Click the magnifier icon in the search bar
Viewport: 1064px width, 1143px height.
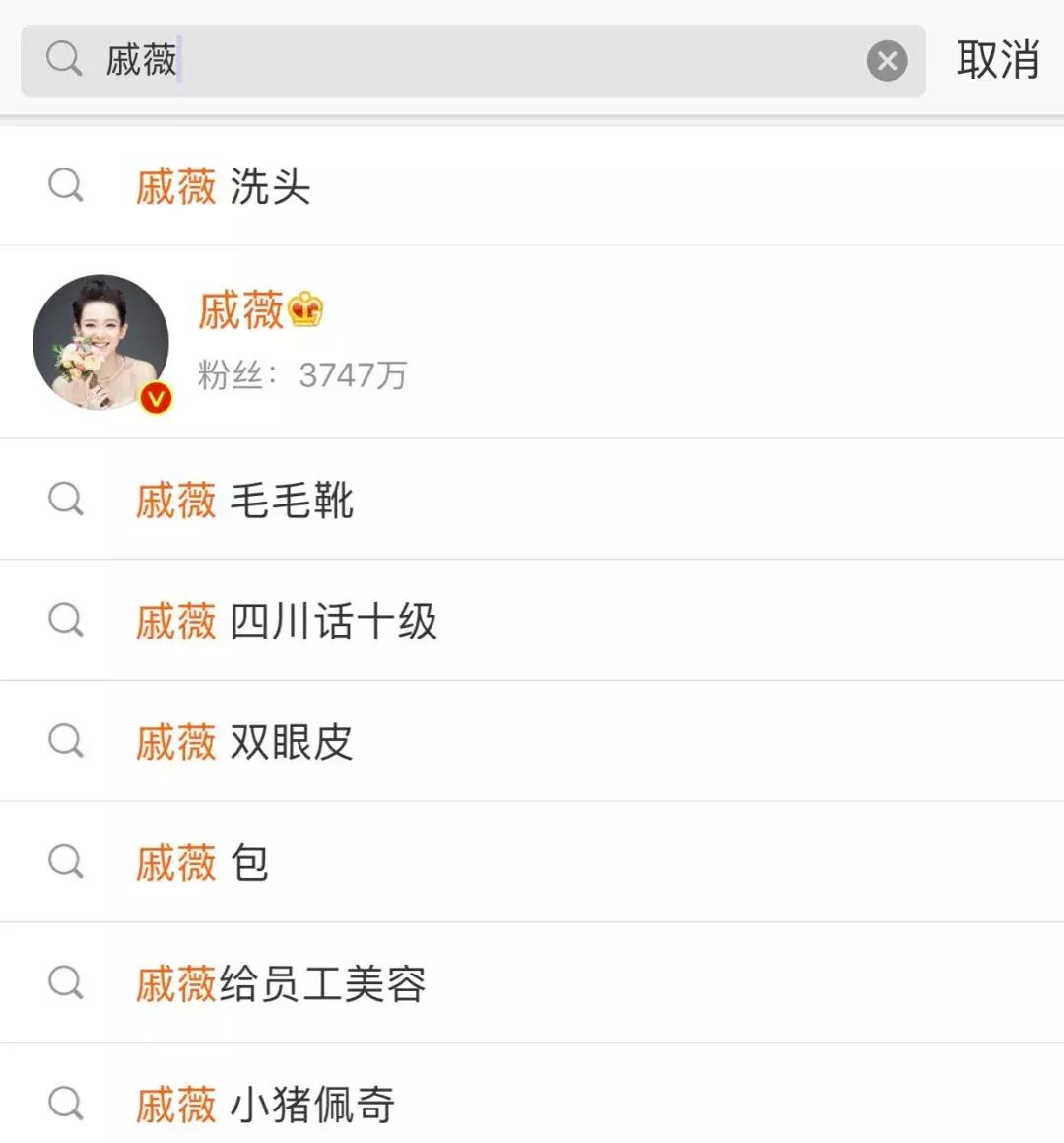[x=62, y=60]
